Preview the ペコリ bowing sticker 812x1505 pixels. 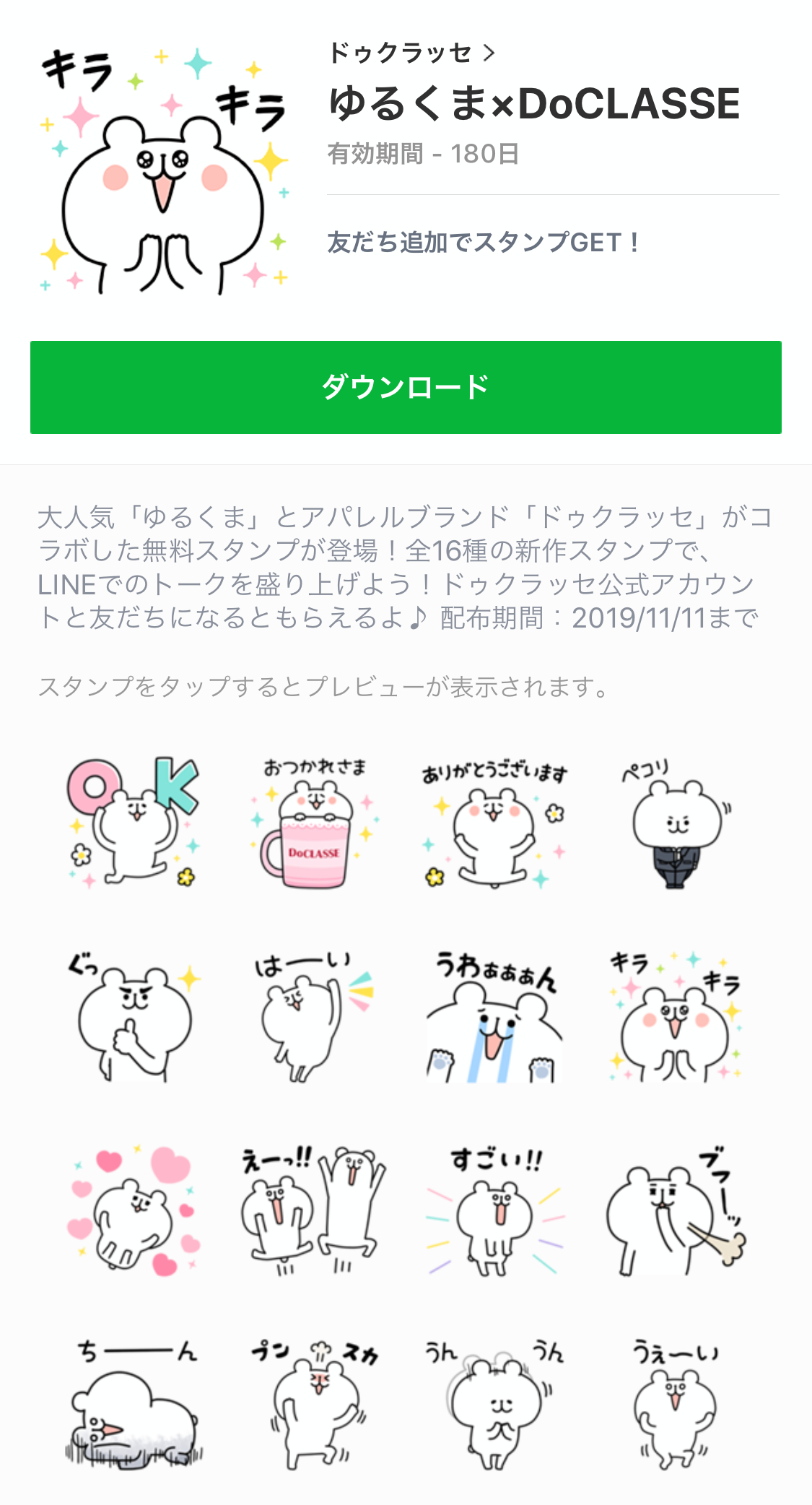click(x=675, y=823)
